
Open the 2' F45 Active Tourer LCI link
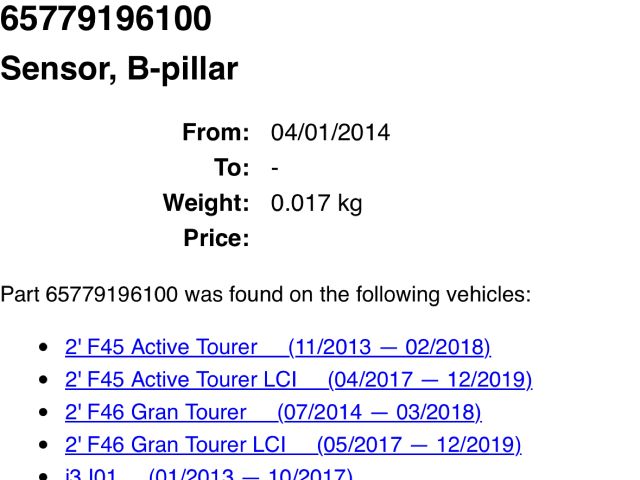pyautogui.click(x=298, y=380)
